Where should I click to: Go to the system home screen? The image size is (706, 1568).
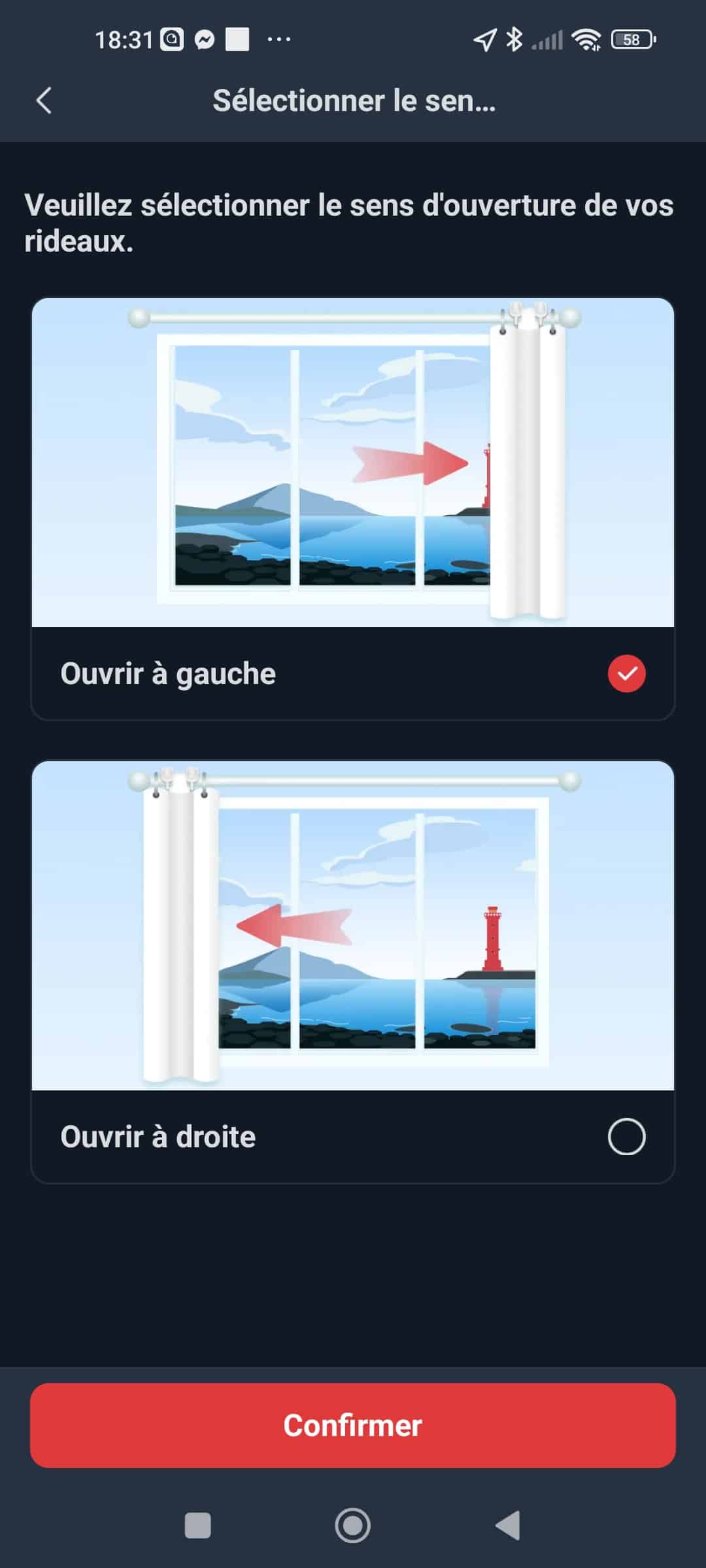pos(353,1526)
